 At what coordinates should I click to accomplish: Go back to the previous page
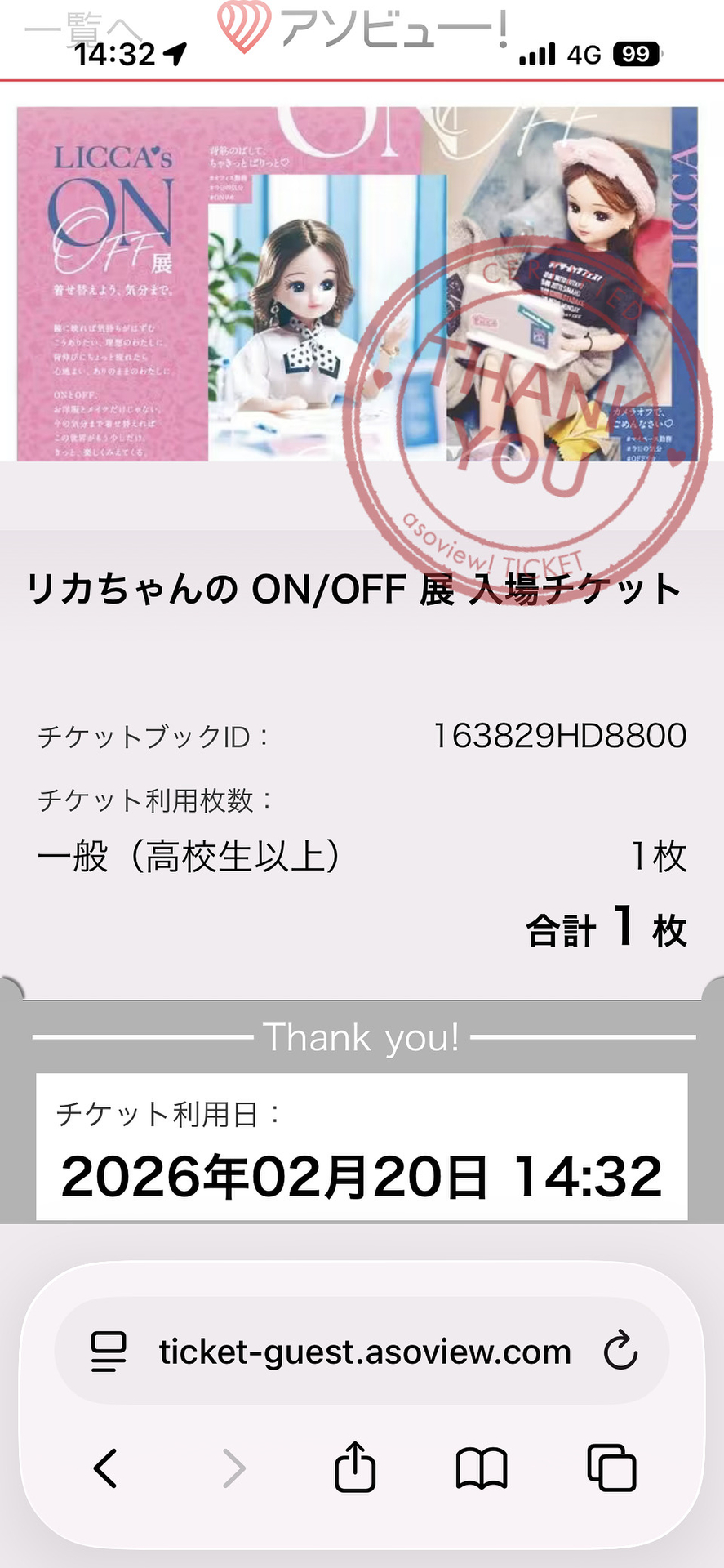coord(106,1468)
